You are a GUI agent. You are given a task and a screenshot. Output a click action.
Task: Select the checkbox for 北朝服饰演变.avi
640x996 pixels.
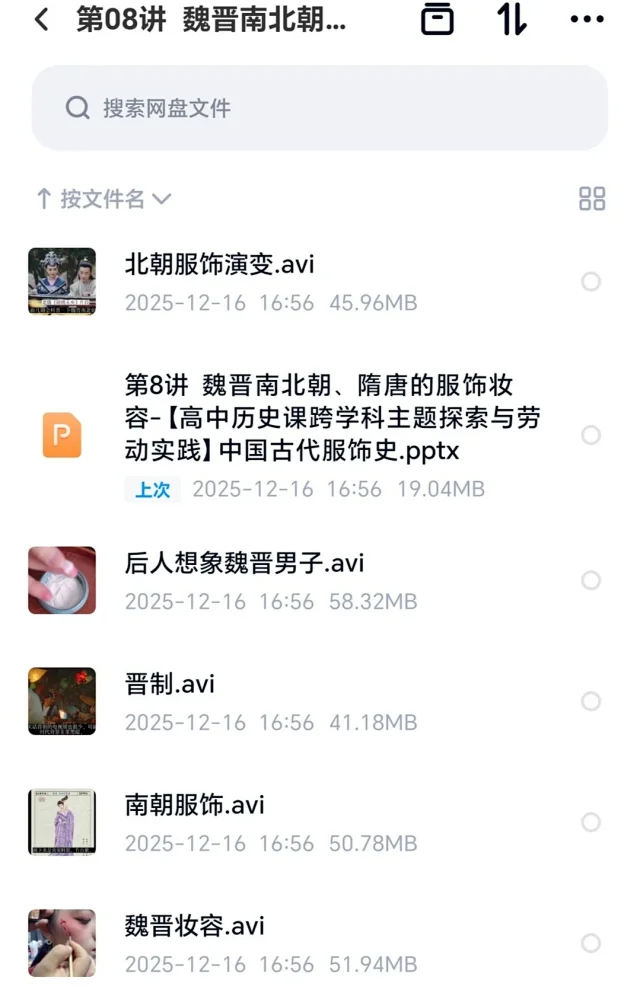[591, 282]
